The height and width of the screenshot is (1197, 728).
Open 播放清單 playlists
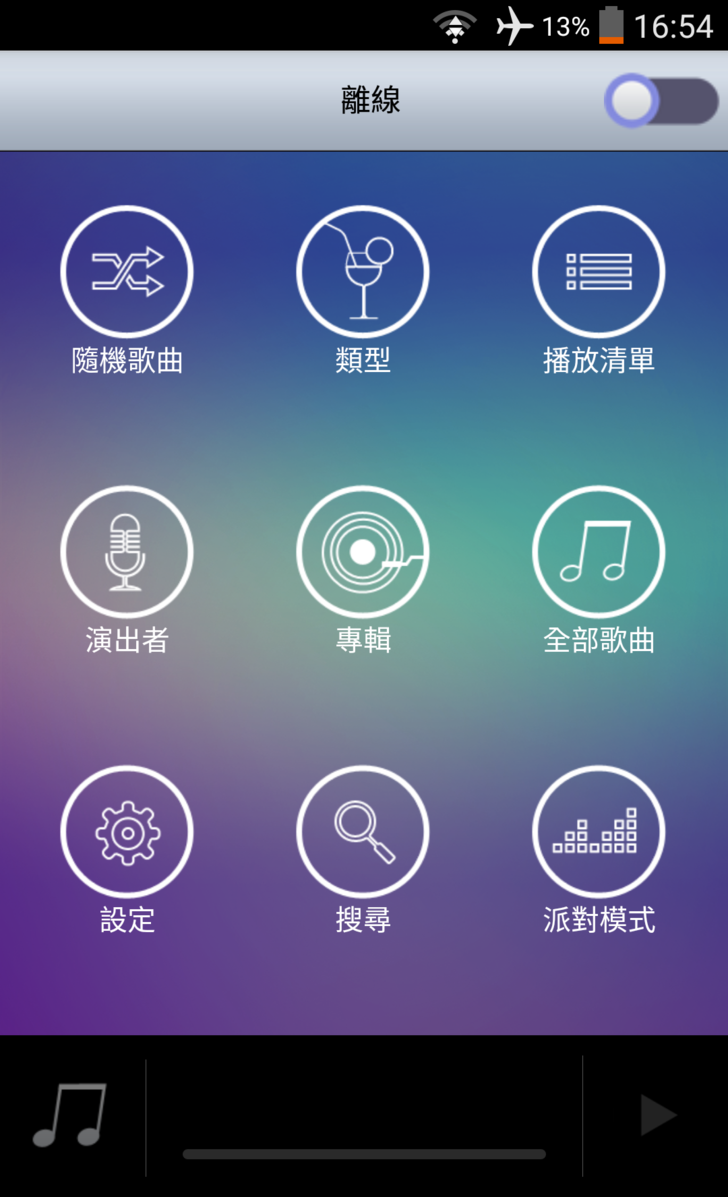(598, 272)
